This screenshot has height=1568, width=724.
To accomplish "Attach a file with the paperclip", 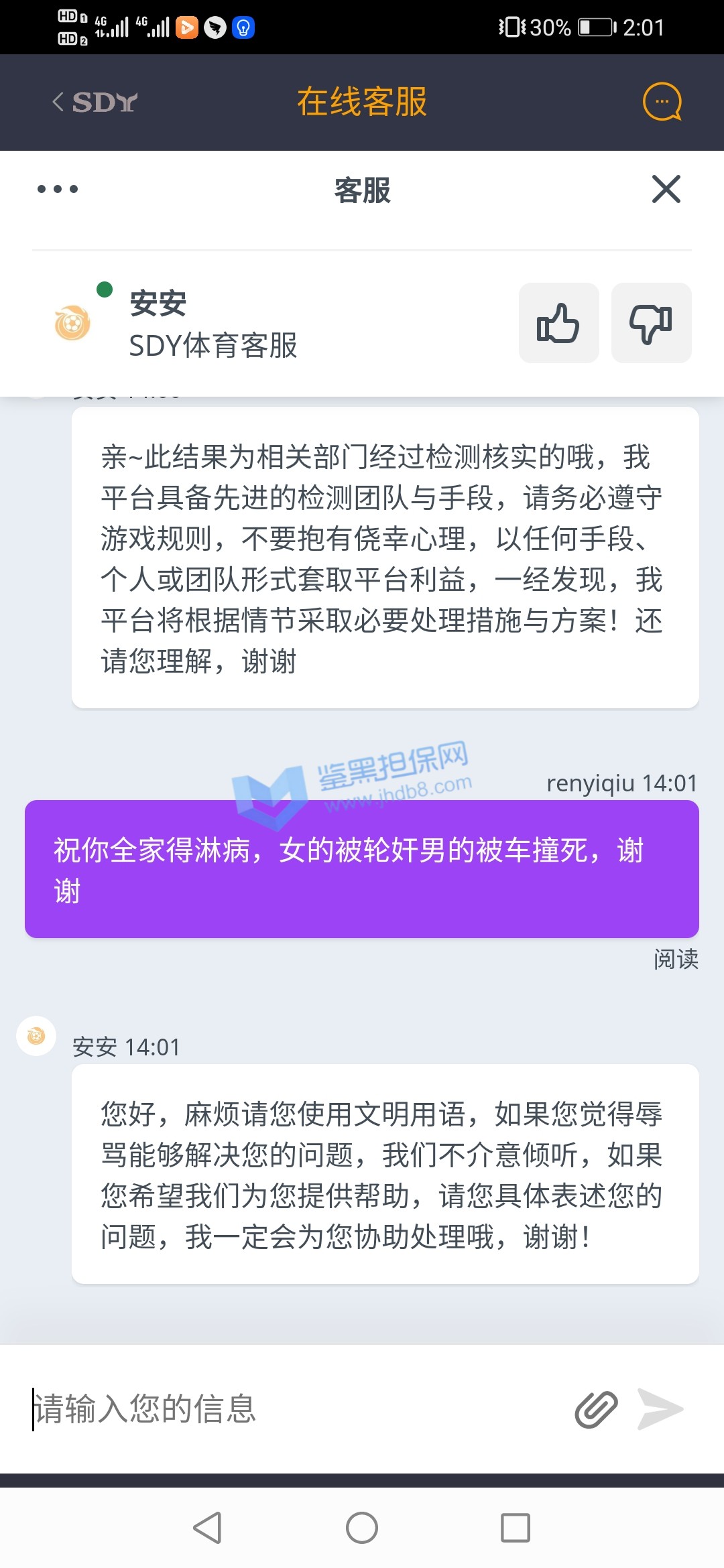I will tap(595, 1409).
